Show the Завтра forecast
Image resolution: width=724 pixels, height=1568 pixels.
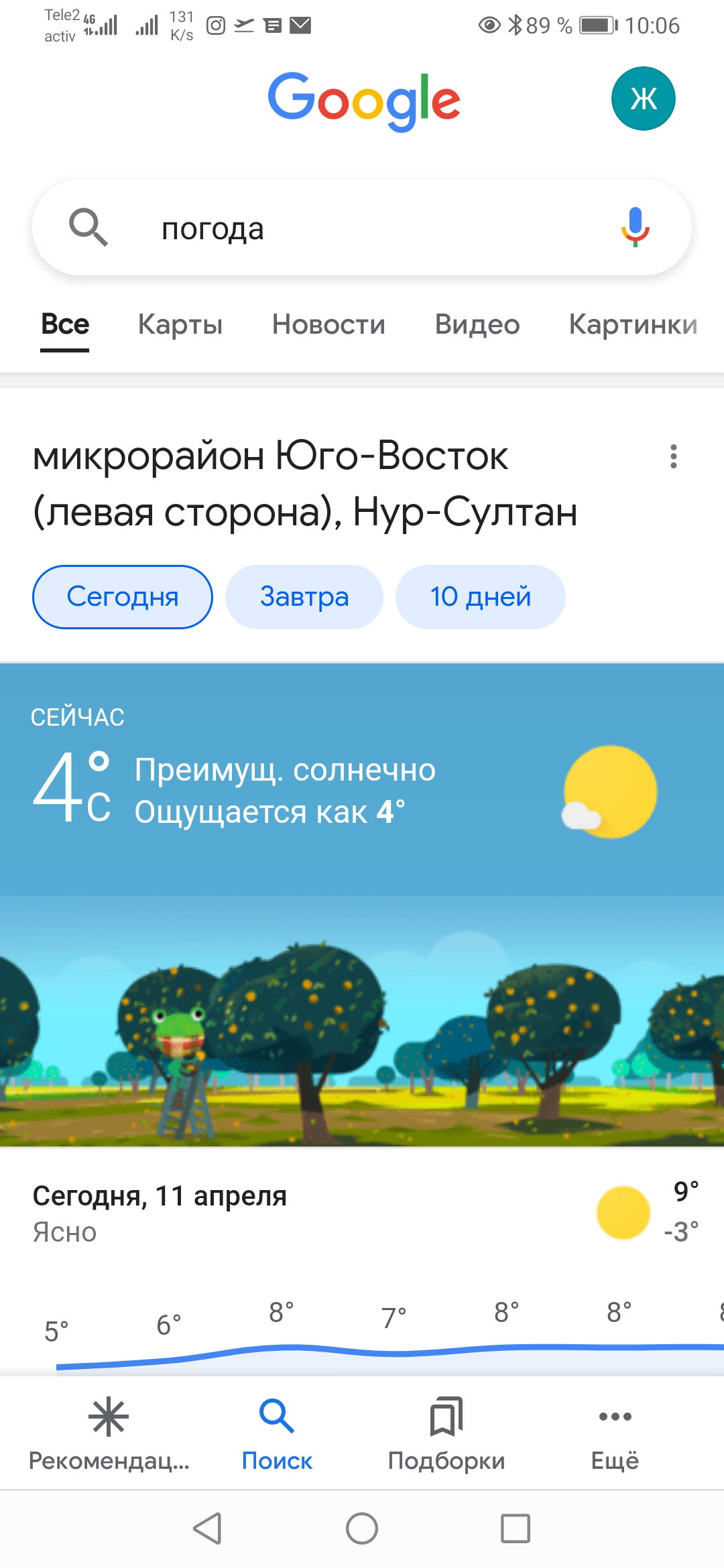coord(304,597)
